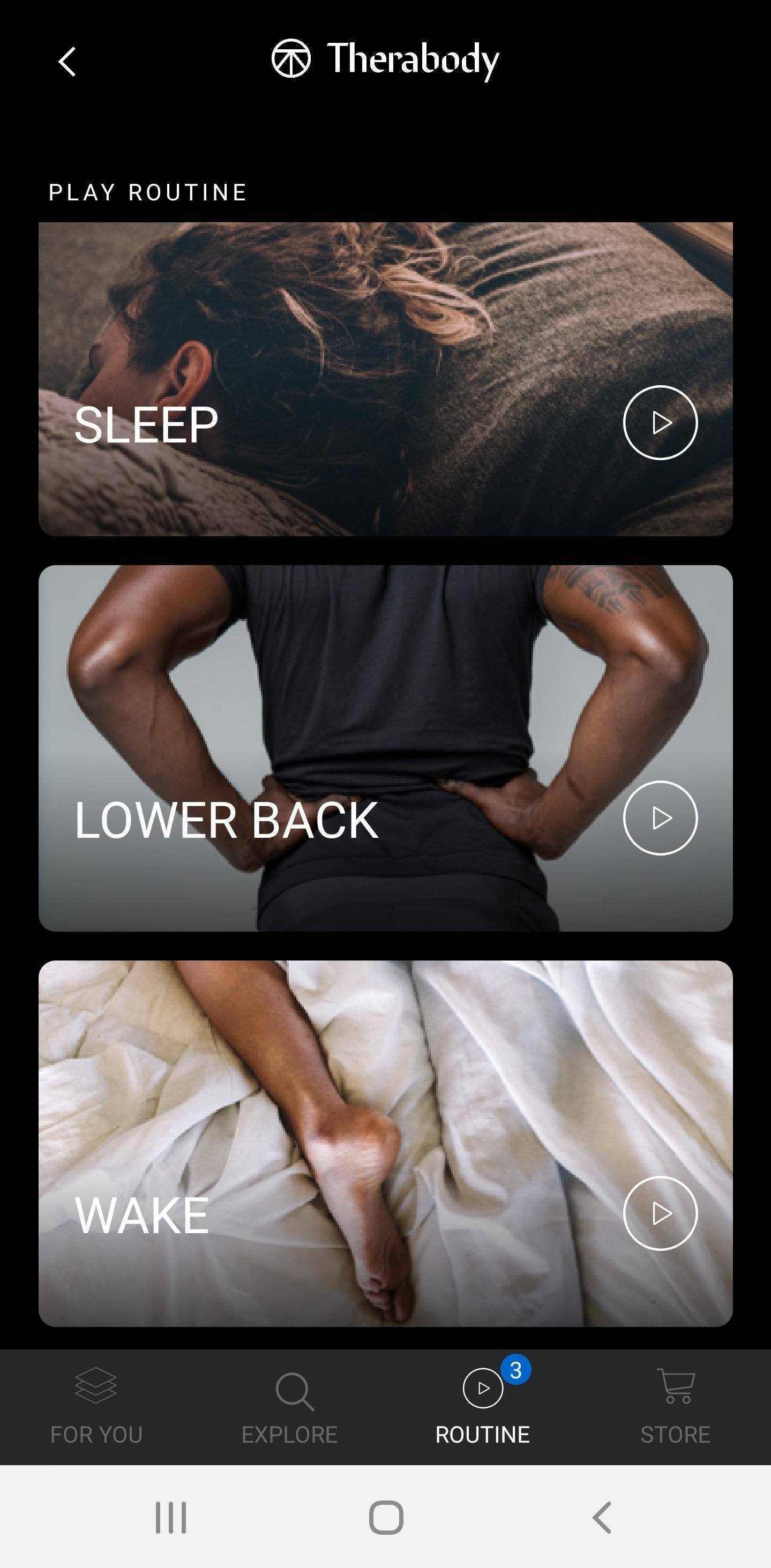The width and height of the screenshot is (771, 1568).
Task: Play the Sleep routine
Action: (x=660, y=423)
